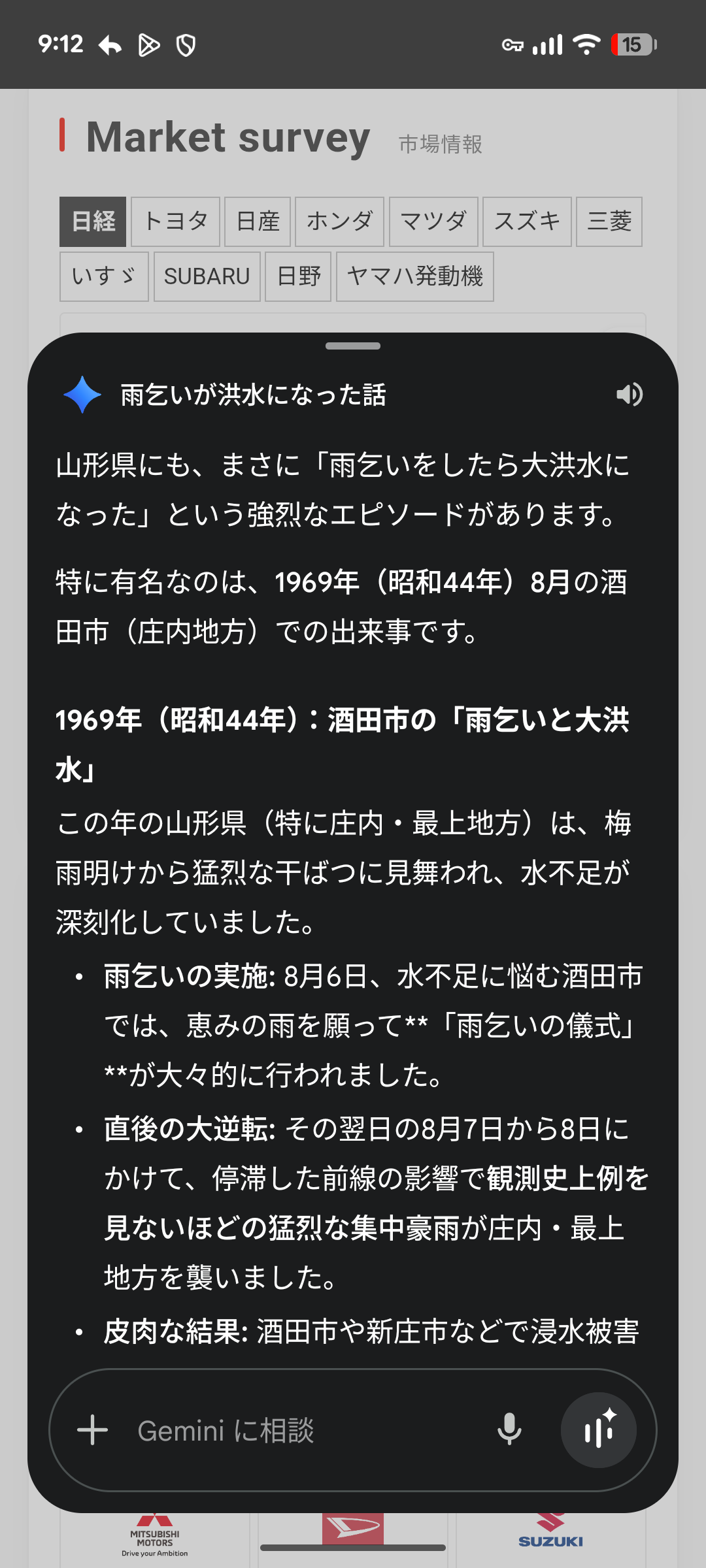The height and width of the screenshot is (1568, 706).
Task: Open the plus attachment menu in Gemini
Action: 92,1429
